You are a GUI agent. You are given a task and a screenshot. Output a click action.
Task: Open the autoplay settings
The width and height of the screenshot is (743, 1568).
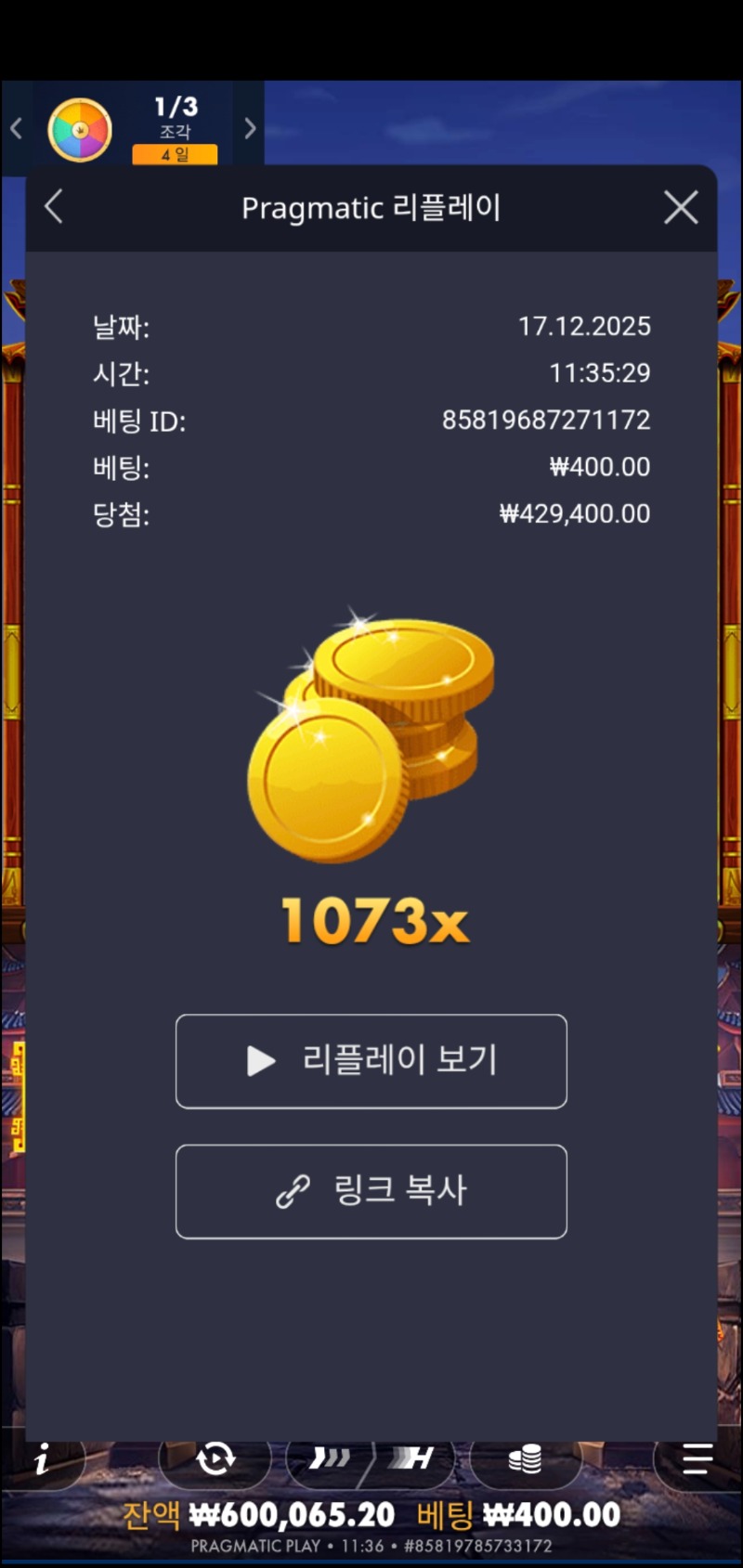point(215,1458)
